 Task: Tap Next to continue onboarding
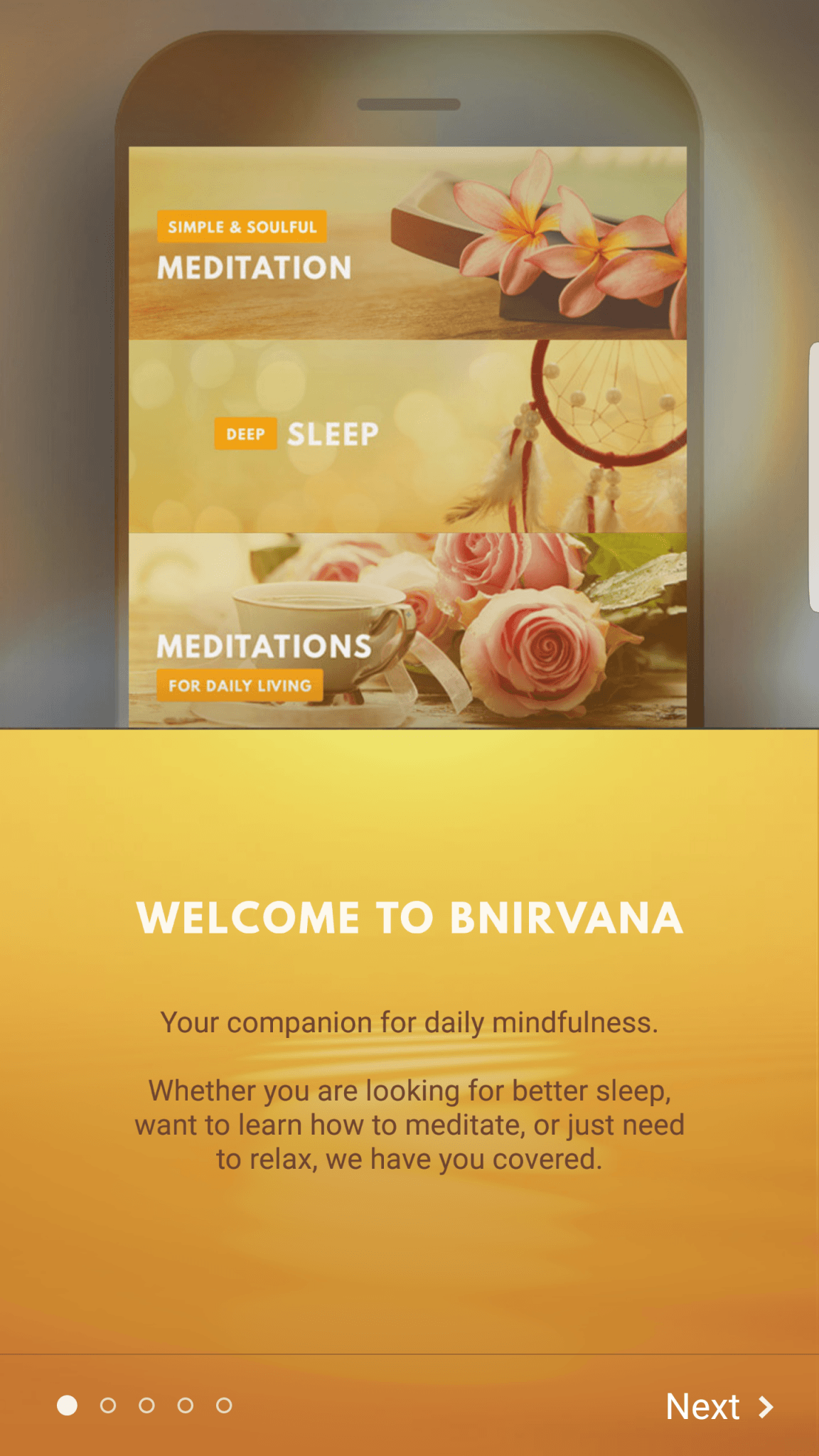718,1406
